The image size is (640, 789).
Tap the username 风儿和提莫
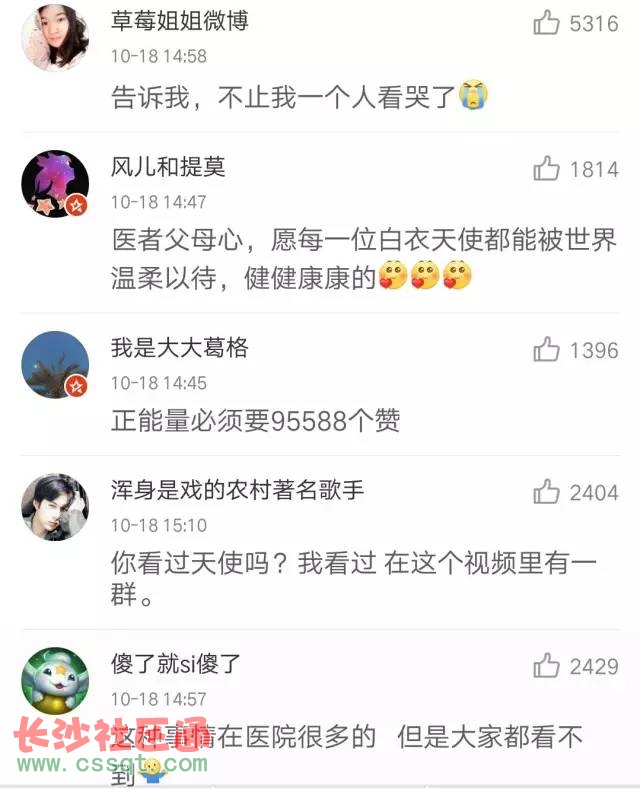168,167
